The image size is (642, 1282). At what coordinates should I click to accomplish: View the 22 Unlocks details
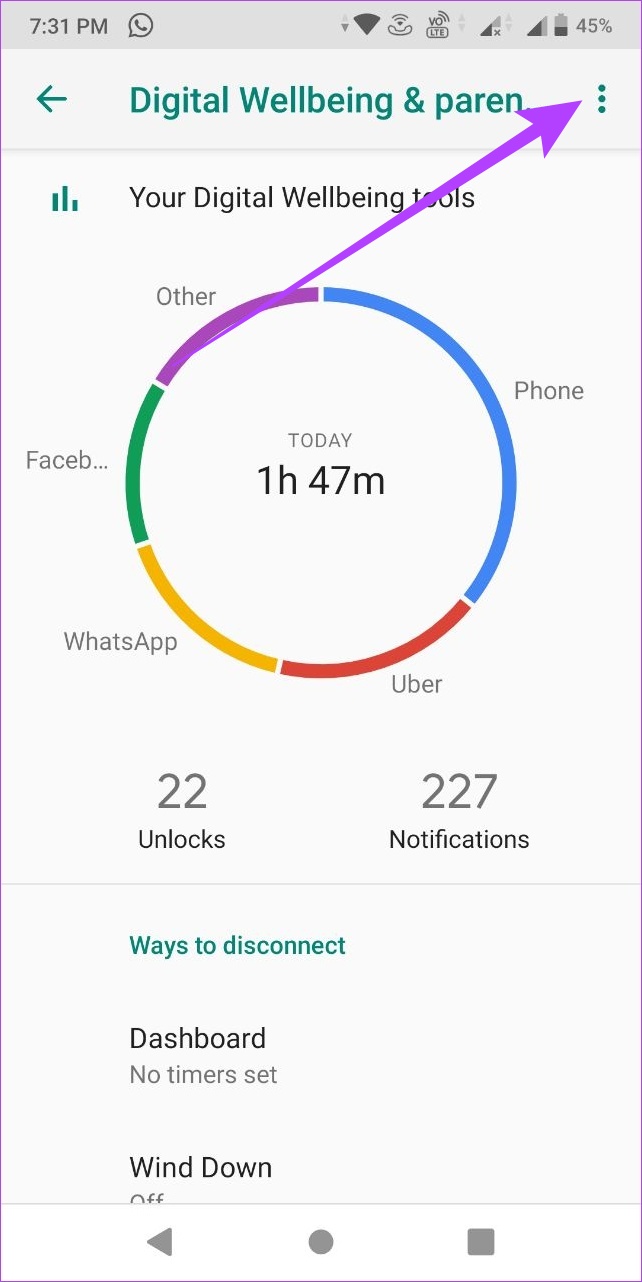182,810
